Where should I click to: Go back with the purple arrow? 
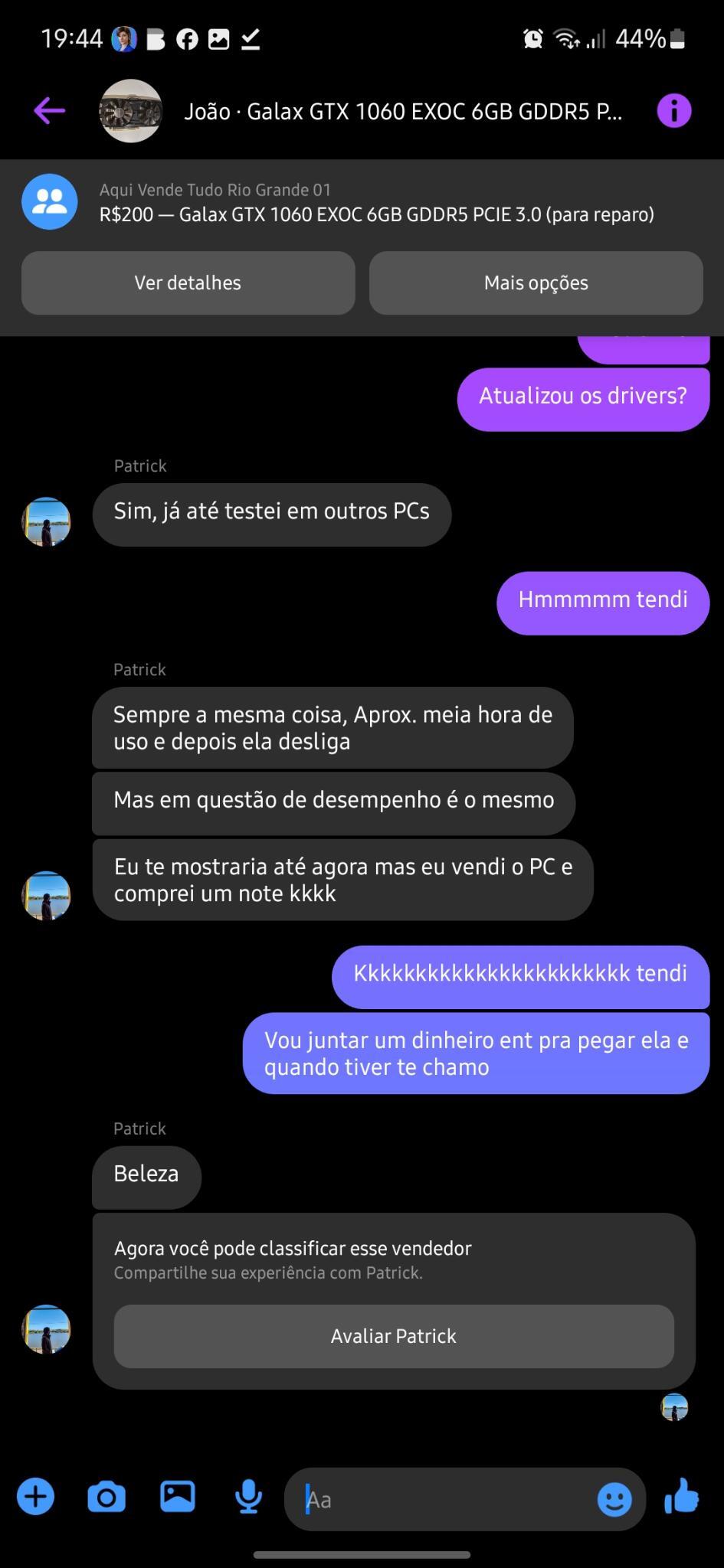click(50, 111)
